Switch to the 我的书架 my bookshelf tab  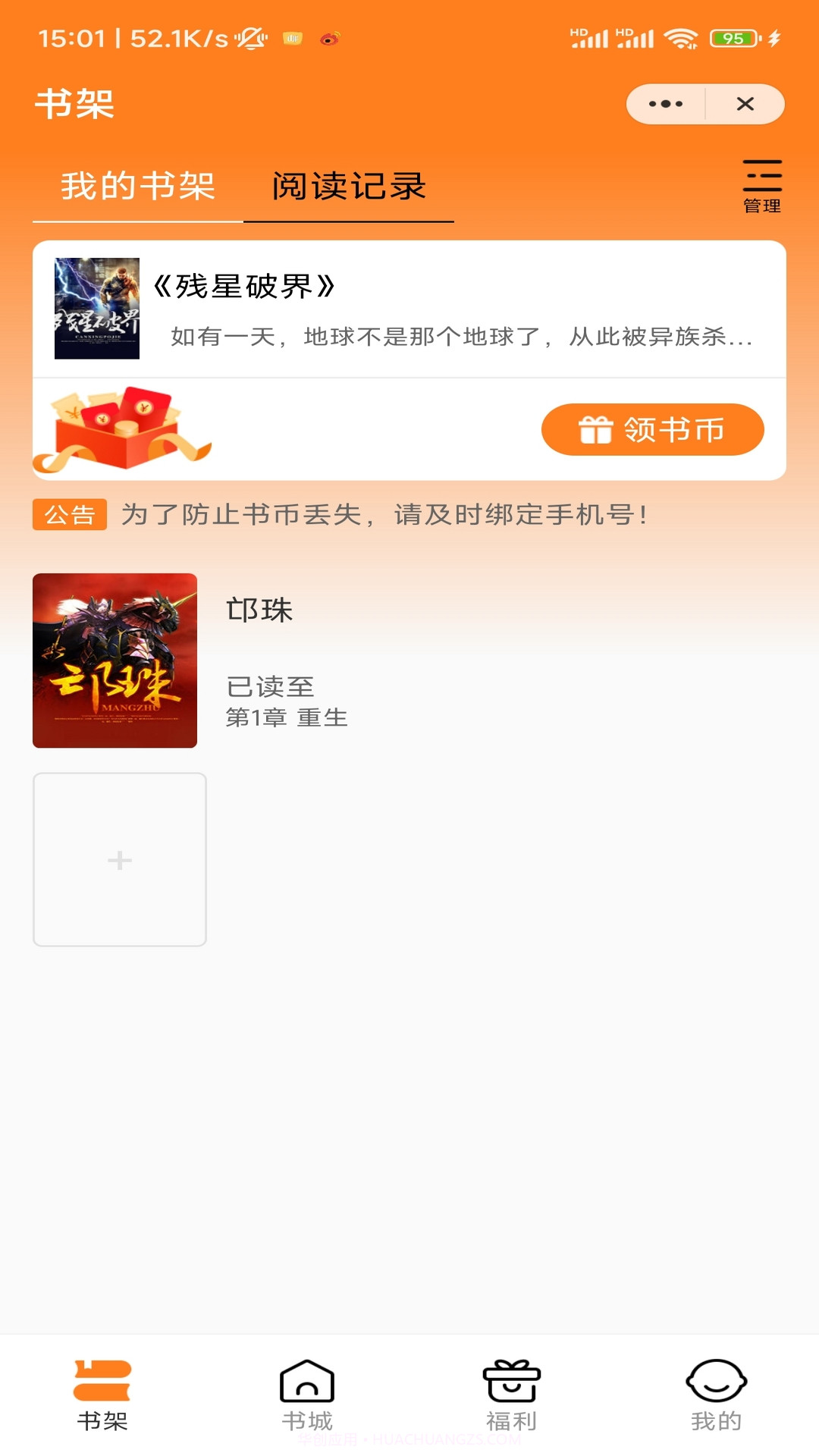point(138,186)
